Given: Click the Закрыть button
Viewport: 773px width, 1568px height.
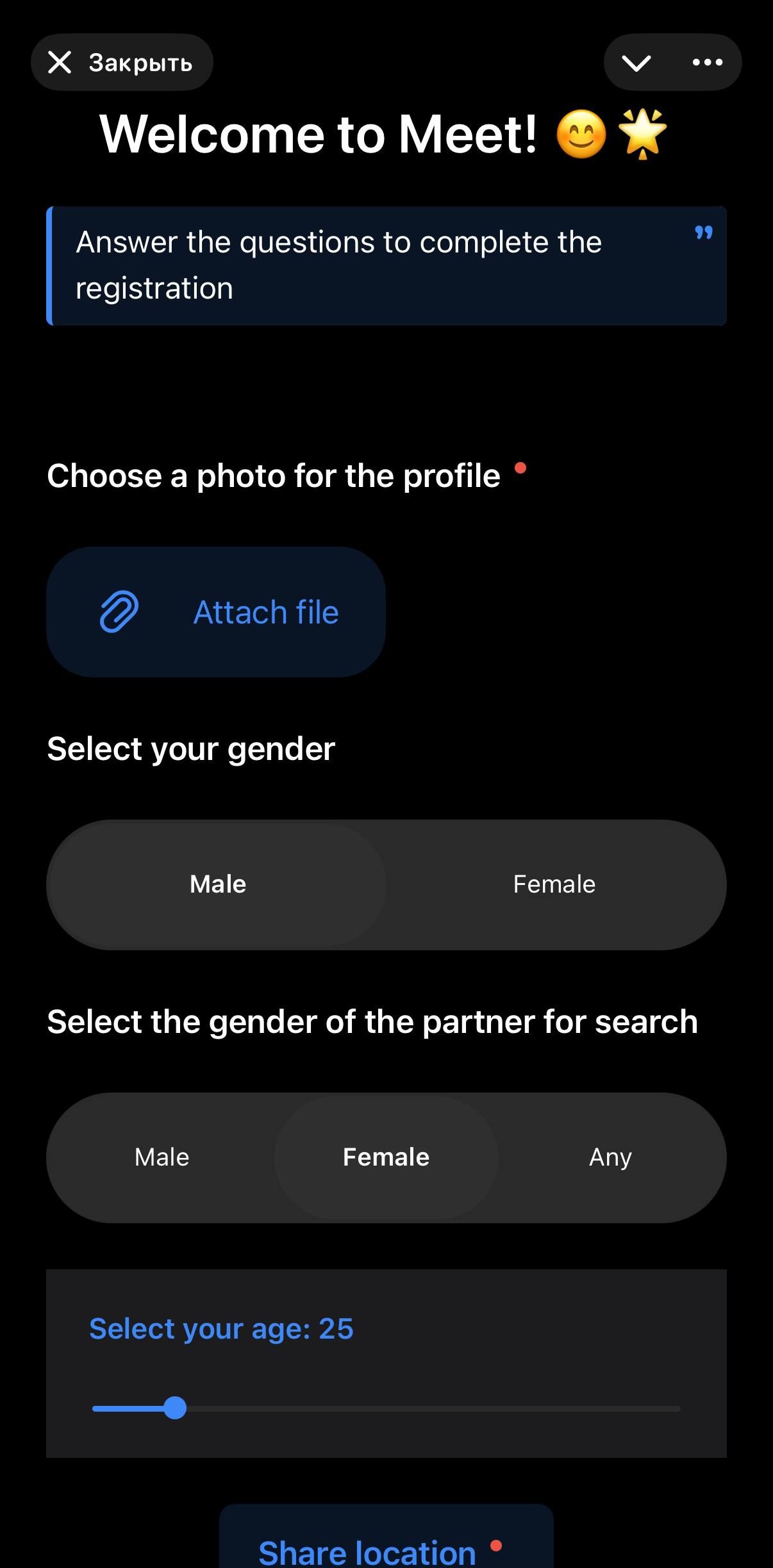Looking at the screenshot, I should (x=122, y=62).
